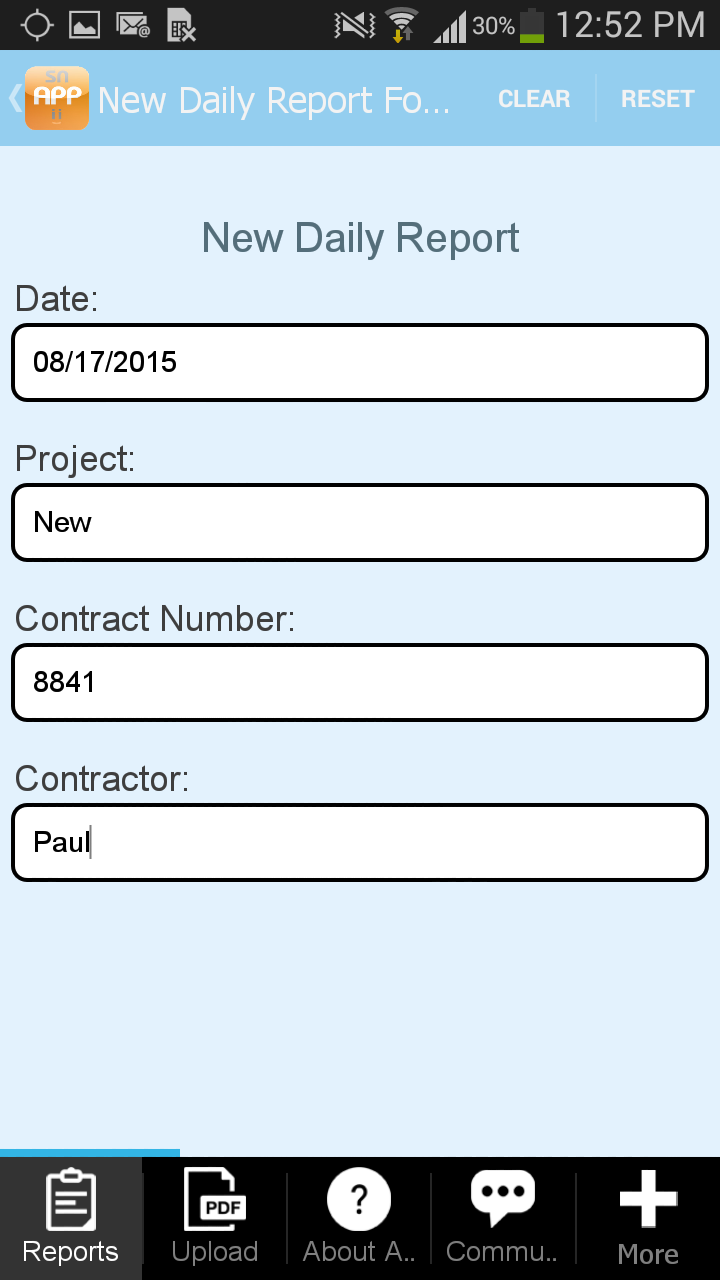Tap CLEAR to empty the form
The image size is (720, 1280).
pyautogui.click(x=533, y=98)
